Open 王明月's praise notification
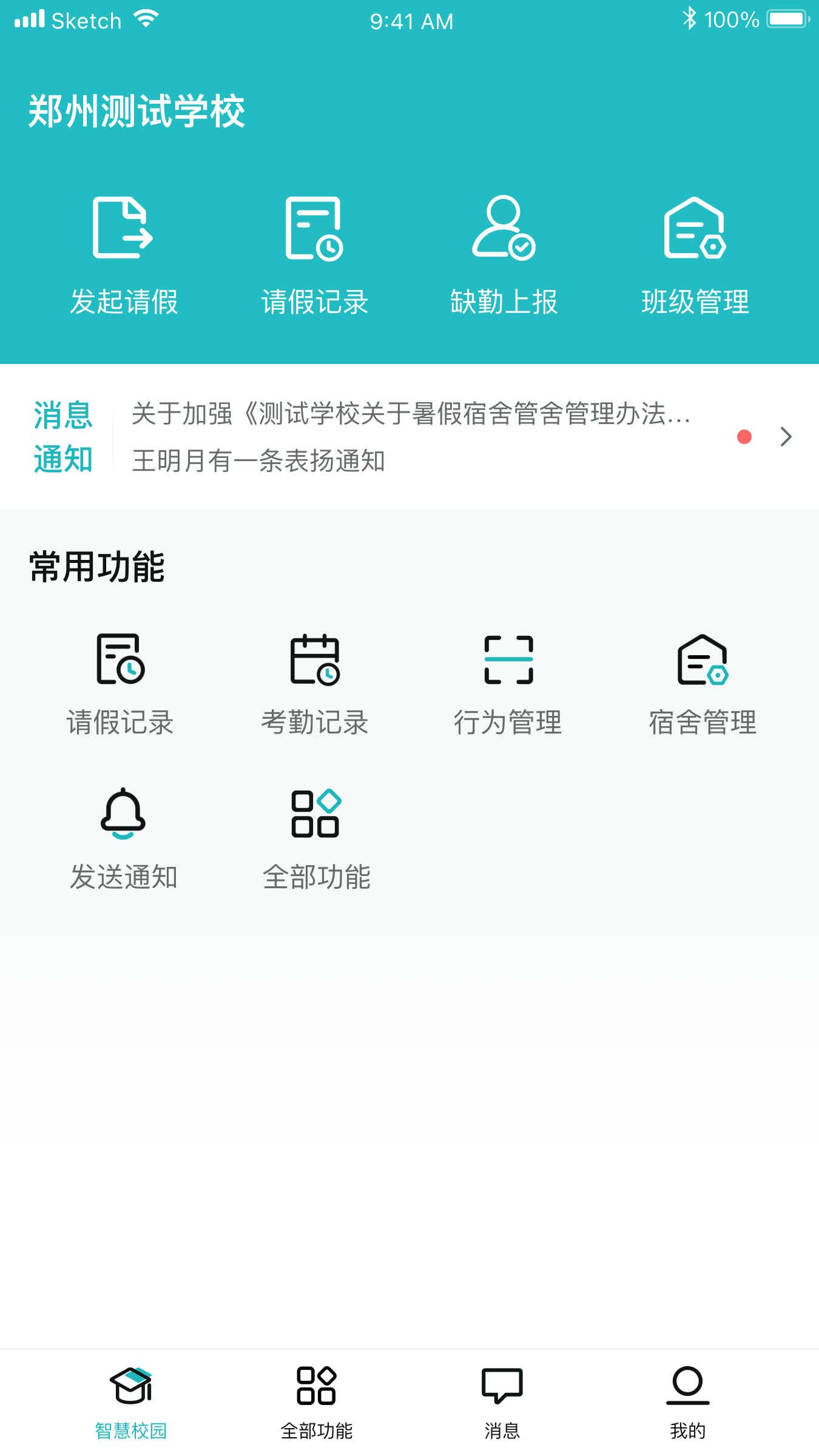The image size is (819, 1456). [260, 461]
